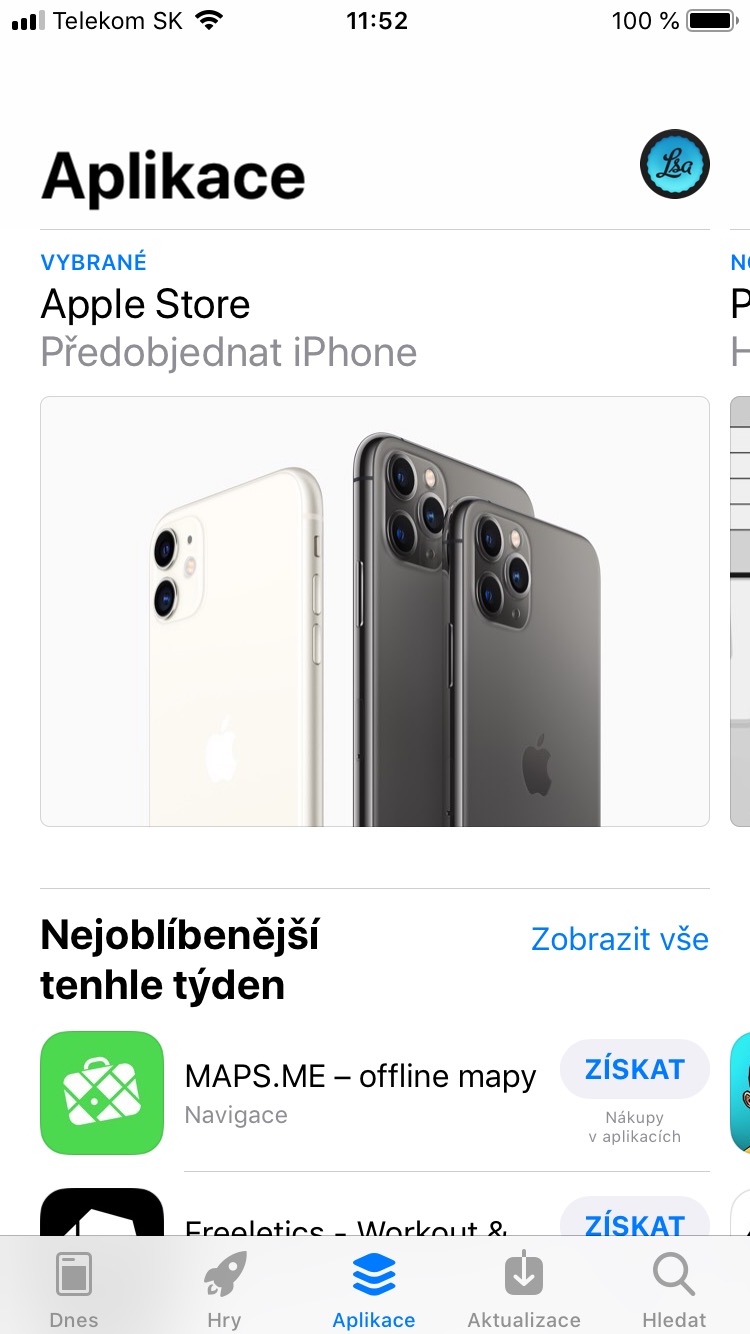Select the Hry rocket icon
The width and height of the screenshot is (750, 1334).
[x=223, y=1275]
